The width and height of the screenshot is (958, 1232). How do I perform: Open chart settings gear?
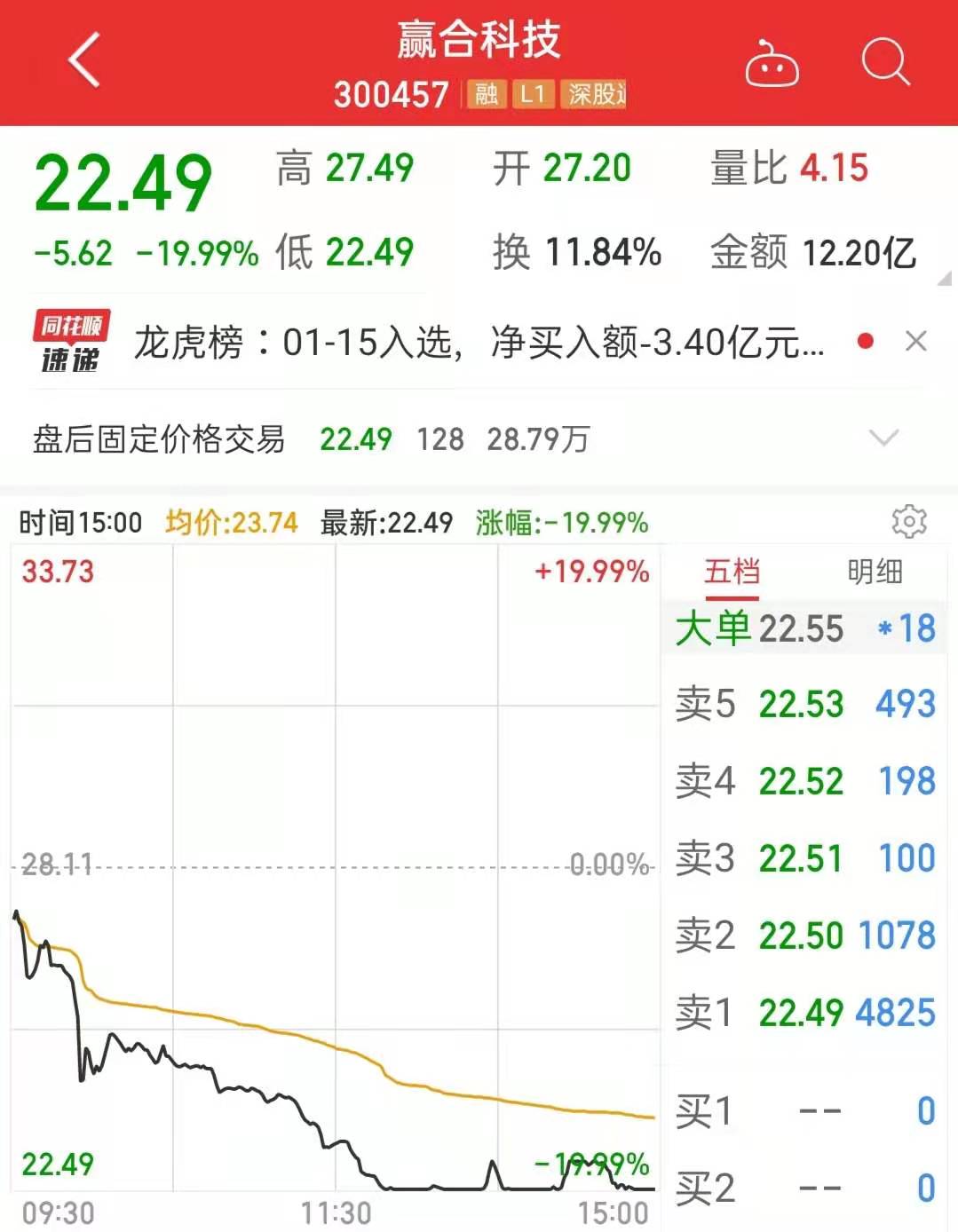click(908, 522)
